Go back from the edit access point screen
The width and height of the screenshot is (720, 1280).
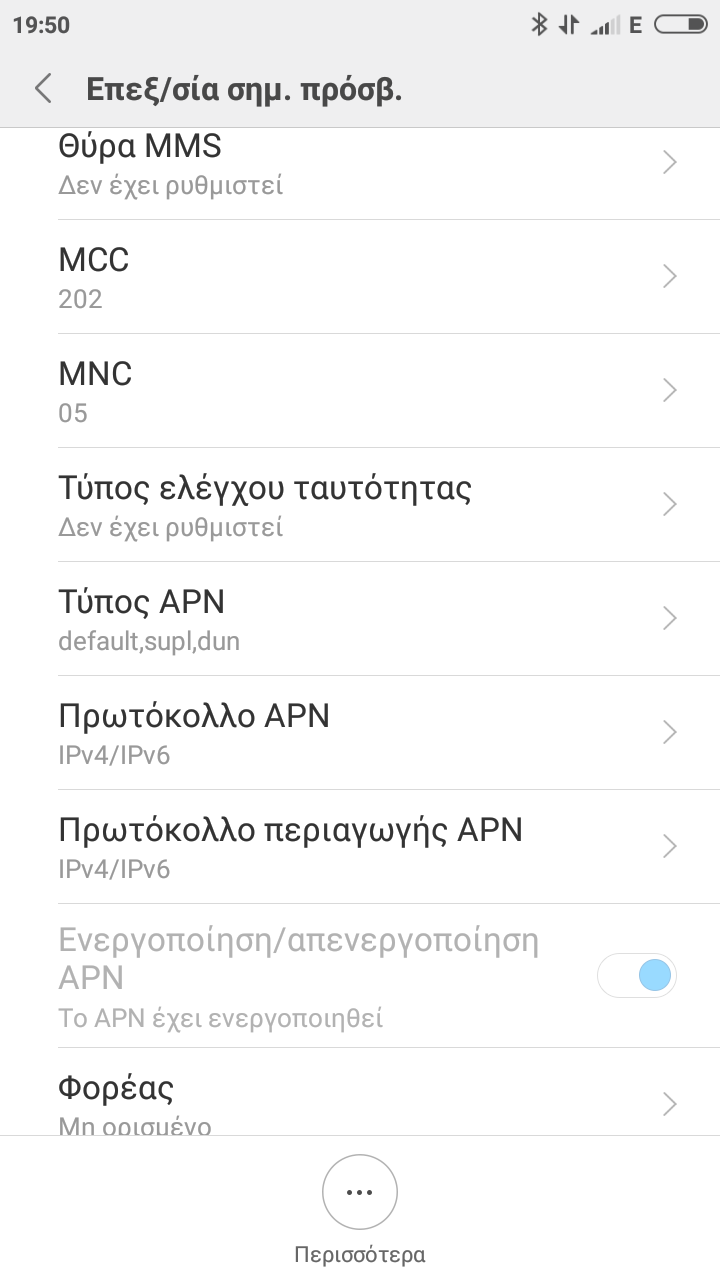[43, 88]
